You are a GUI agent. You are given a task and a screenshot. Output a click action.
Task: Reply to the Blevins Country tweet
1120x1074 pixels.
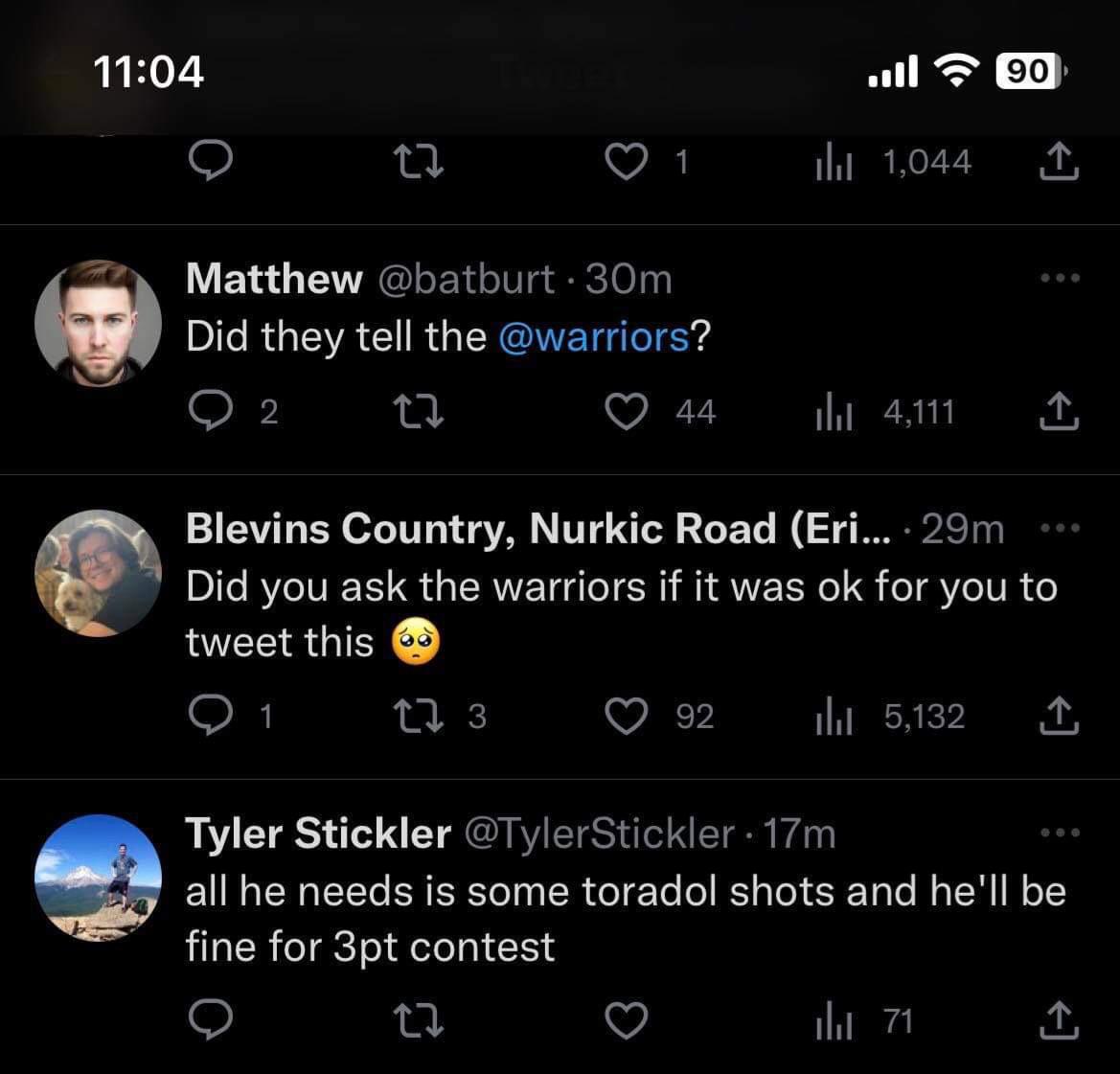(x=208, y=717)
